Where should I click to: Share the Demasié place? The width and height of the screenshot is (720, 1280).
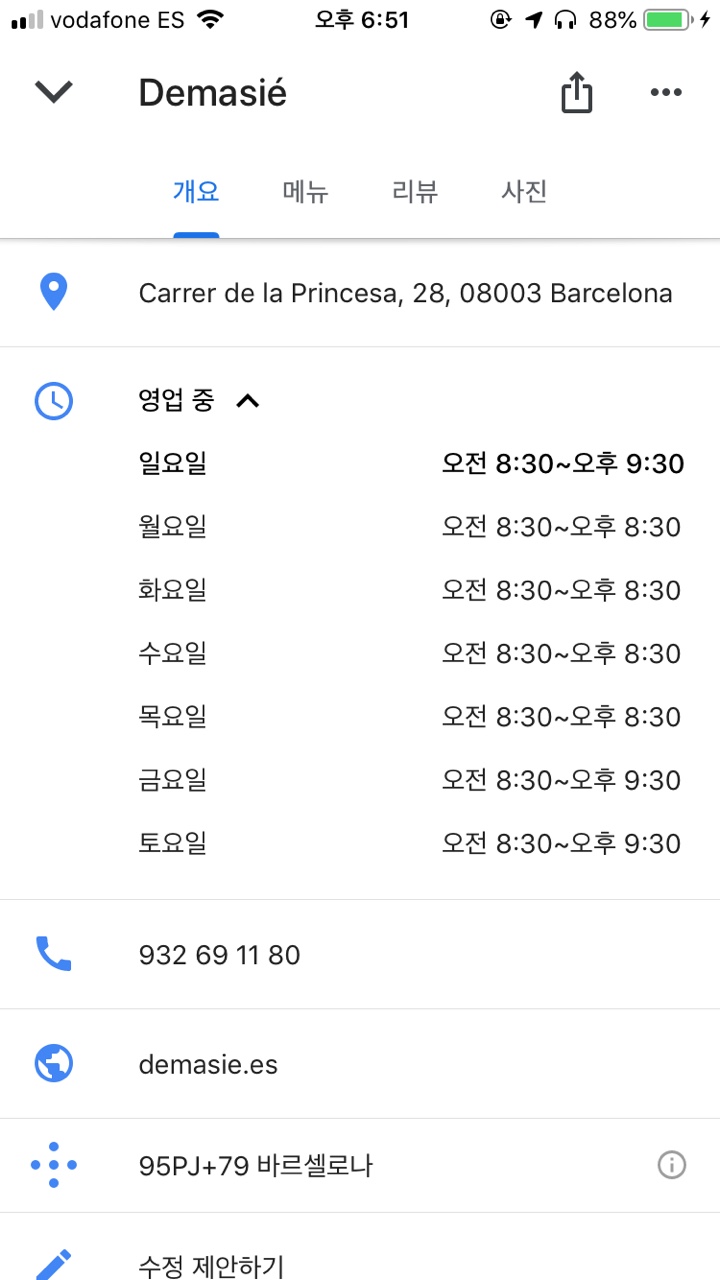click(576, 93)
